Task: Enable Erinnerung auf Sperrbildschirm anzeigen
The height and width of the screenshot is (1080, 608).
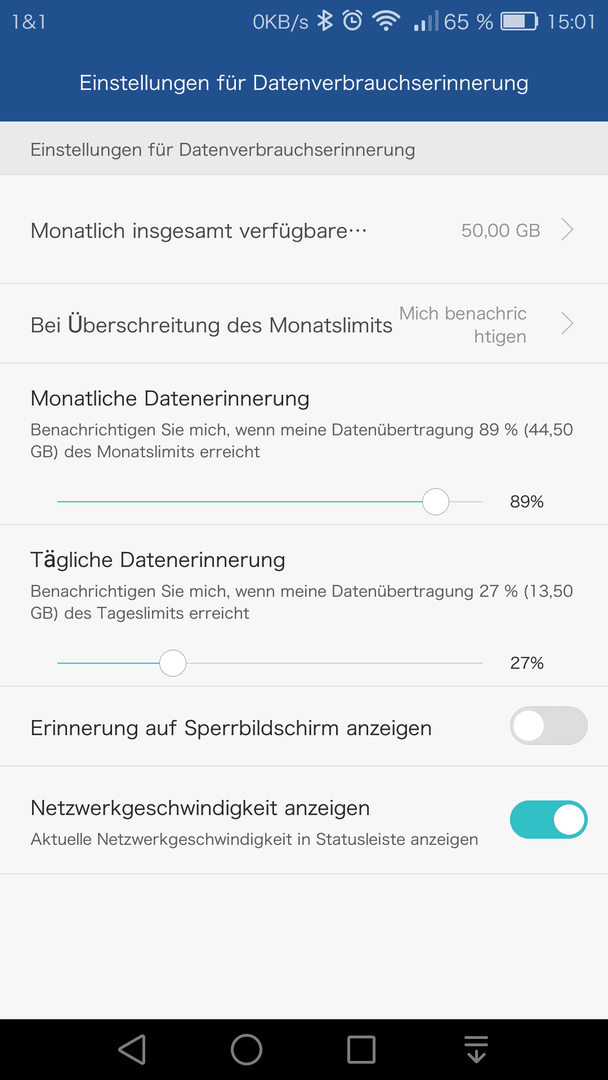Action: click(x=548, y=726)
